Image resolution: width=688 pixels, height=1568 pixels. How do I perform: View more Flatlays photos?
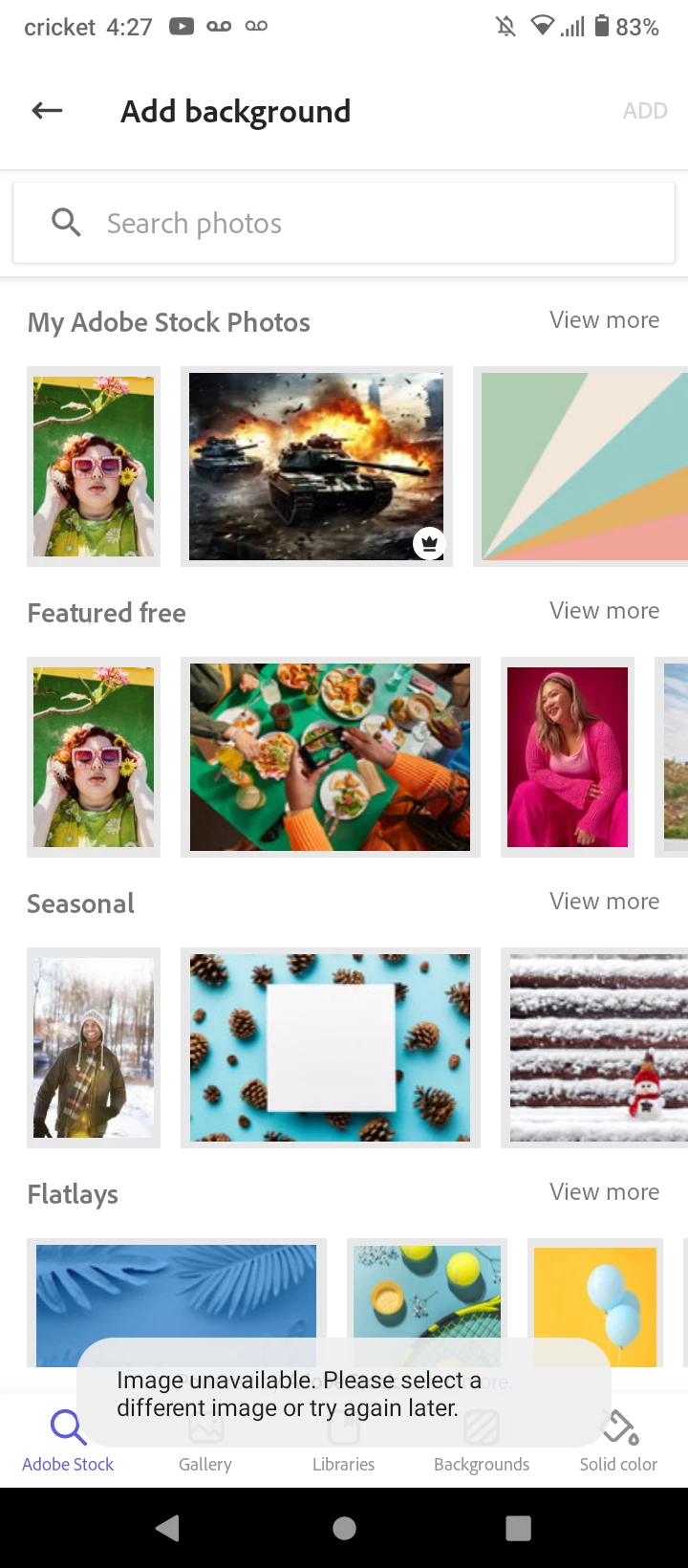pos(604,1192)
